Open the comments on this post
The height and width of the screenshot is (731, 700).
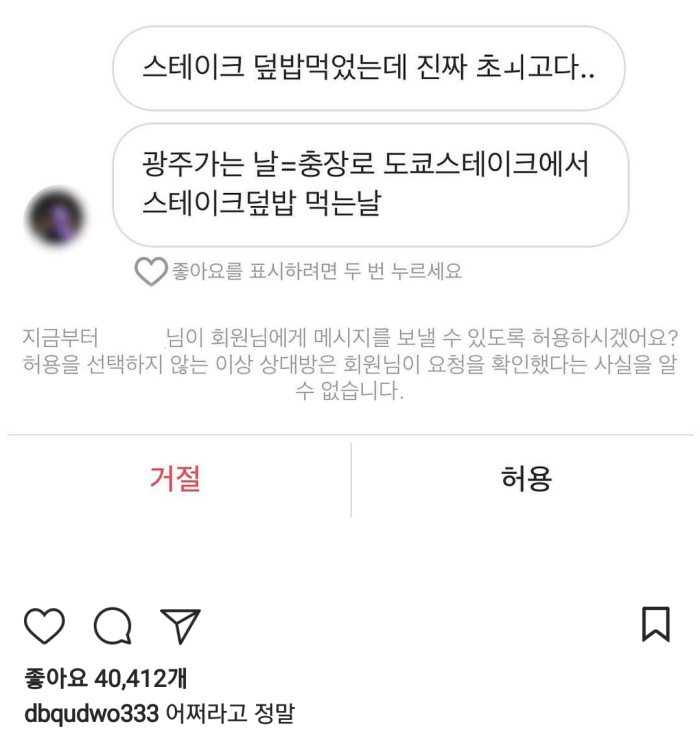click(113, 626)
